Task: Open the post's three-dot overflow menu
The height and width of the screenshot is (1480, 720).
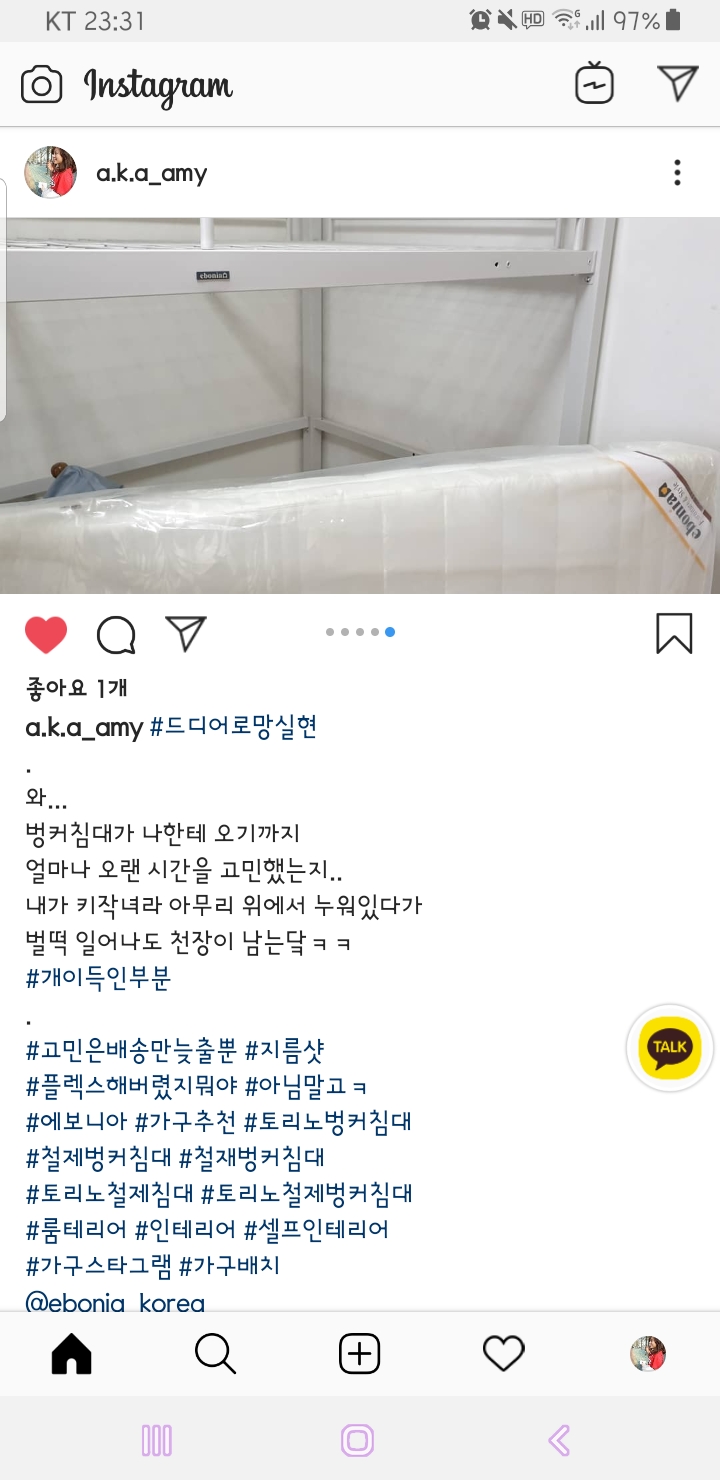Action: pyautogui.click(x=677, y=173)
